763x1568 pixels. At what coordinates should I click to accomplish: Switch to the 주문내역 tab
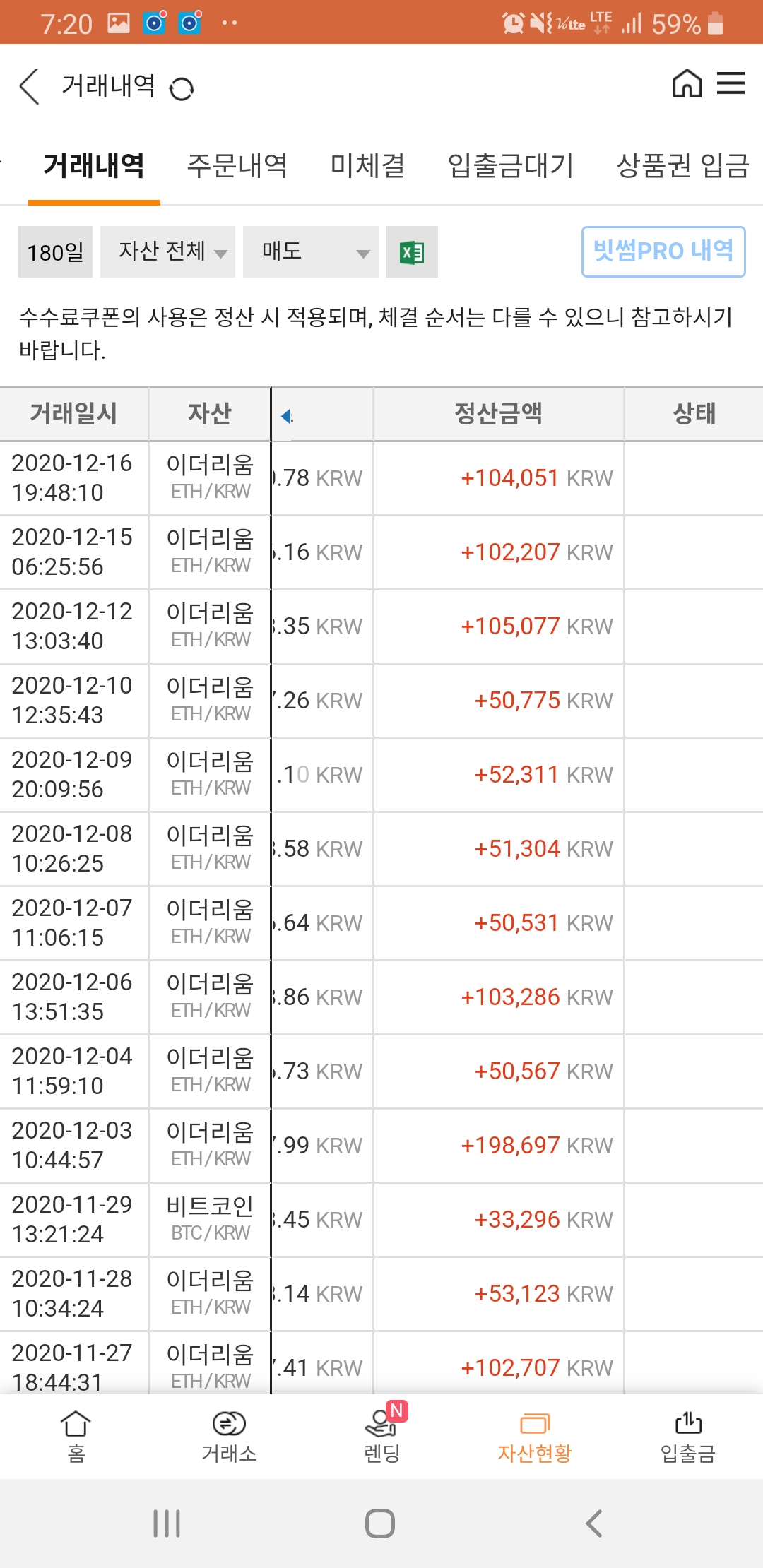click(x=237, y=166)
